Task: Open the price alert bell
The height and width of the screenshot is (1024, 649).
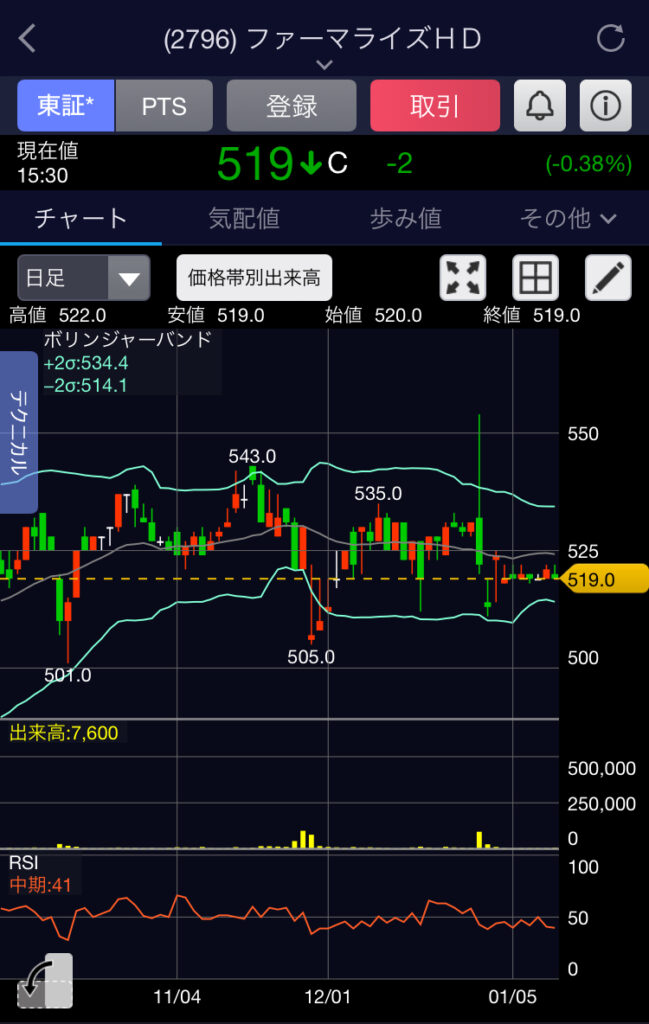Action: click(x=540, y=106)
